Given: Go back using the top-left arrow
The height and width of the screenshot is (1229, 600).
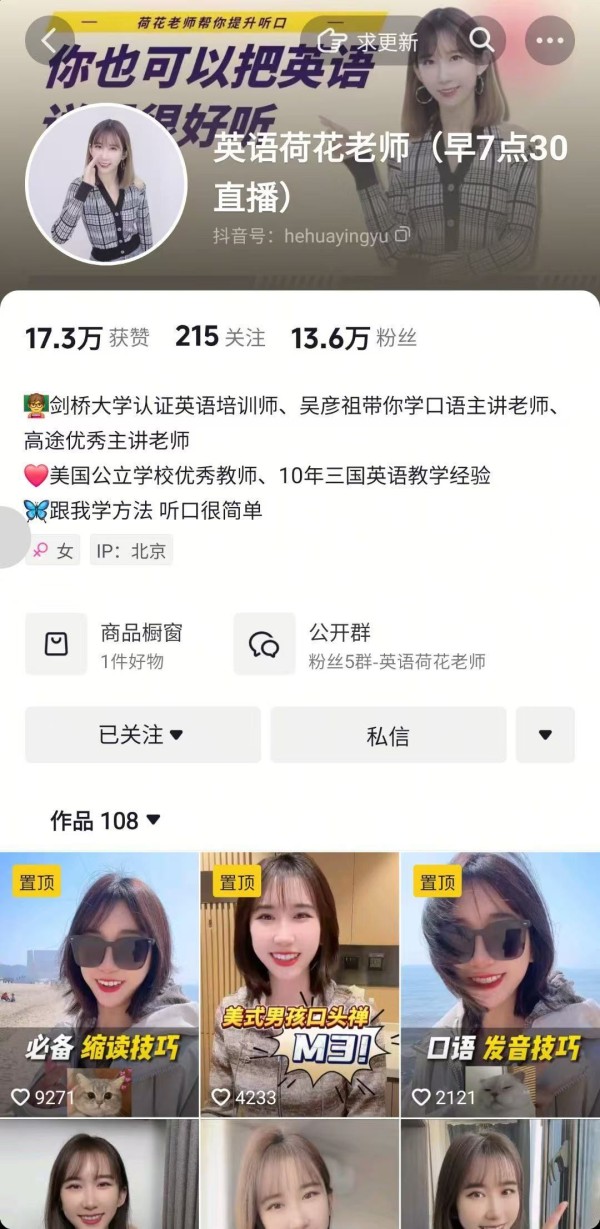Looking at the screenshot, I should tap(49, 41).
